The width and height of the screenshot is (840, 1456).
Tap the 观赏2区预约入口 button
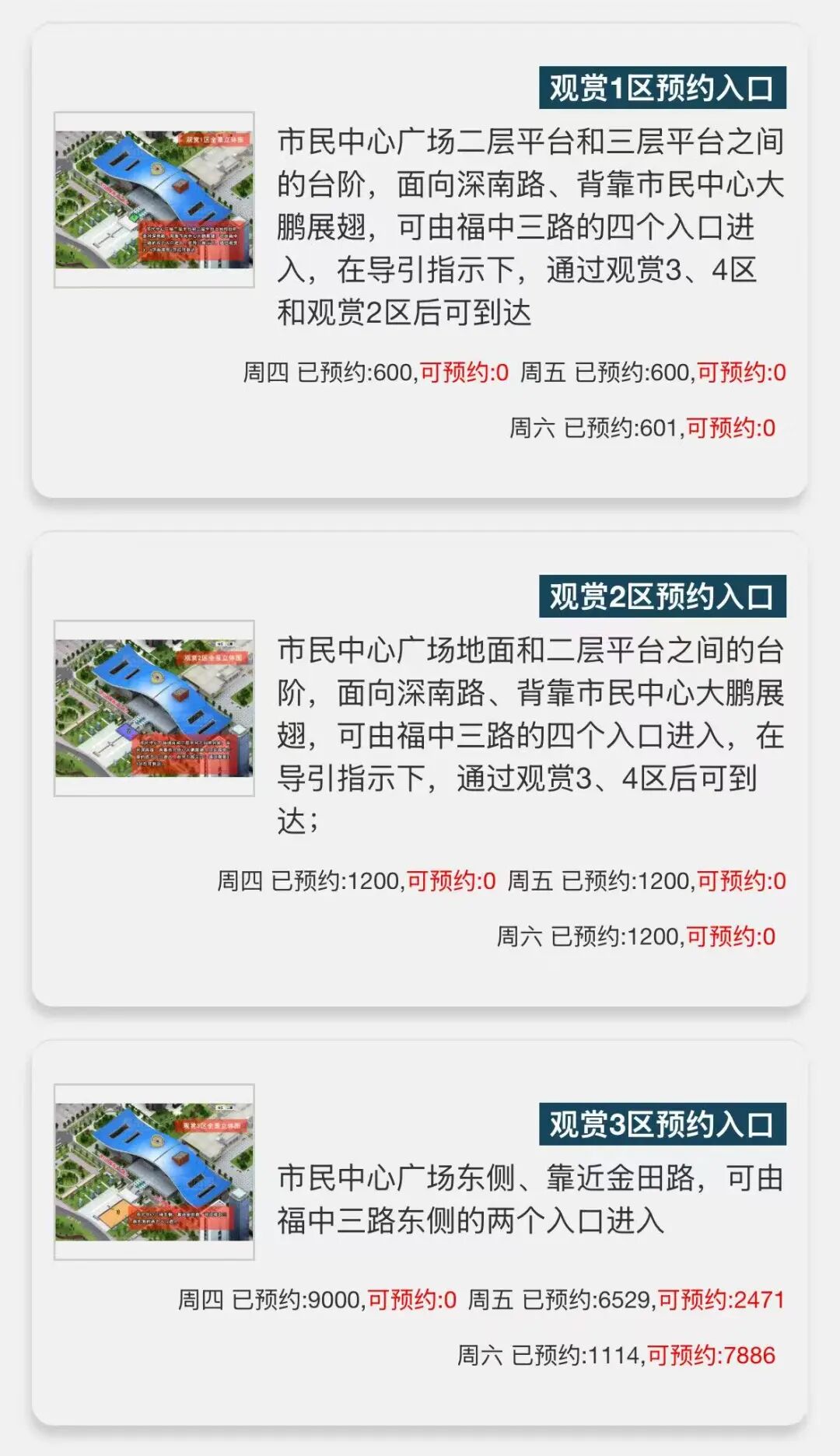[x=662, y=597]
